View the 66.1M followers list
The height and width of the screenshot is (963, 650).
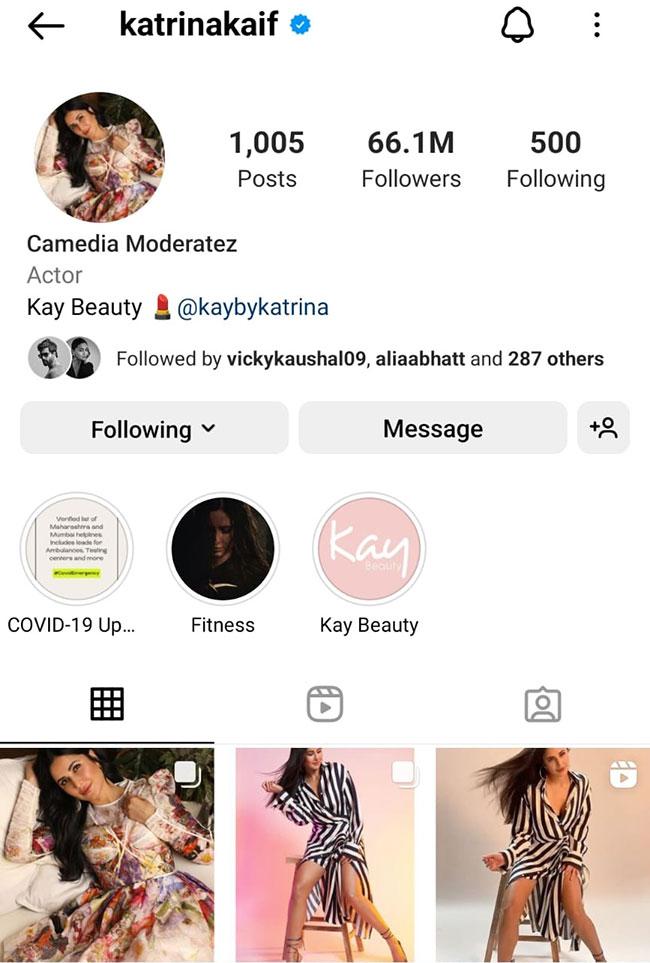coord(411,159)
